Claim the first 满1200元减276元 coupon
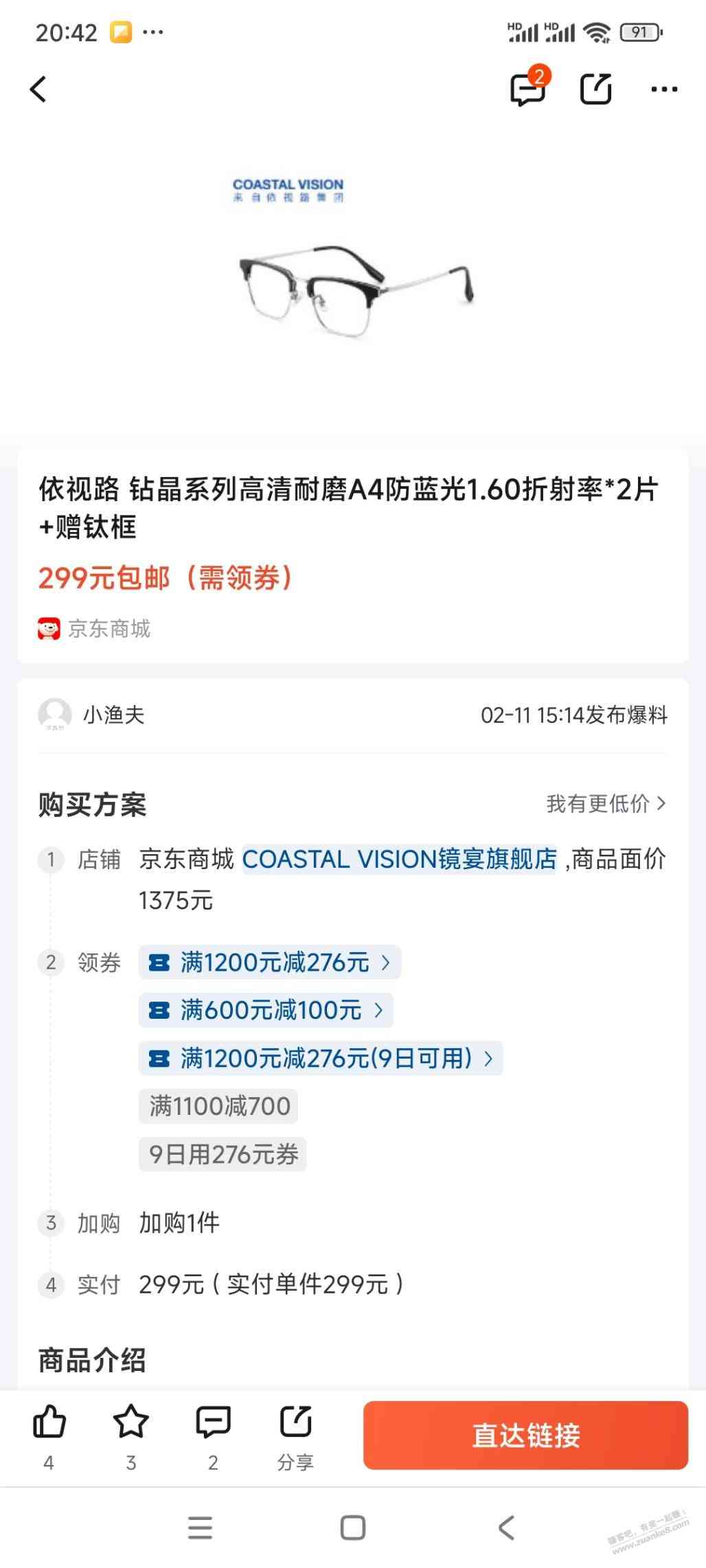This screenshot has width=706, height=1568. tap(270, 962)
